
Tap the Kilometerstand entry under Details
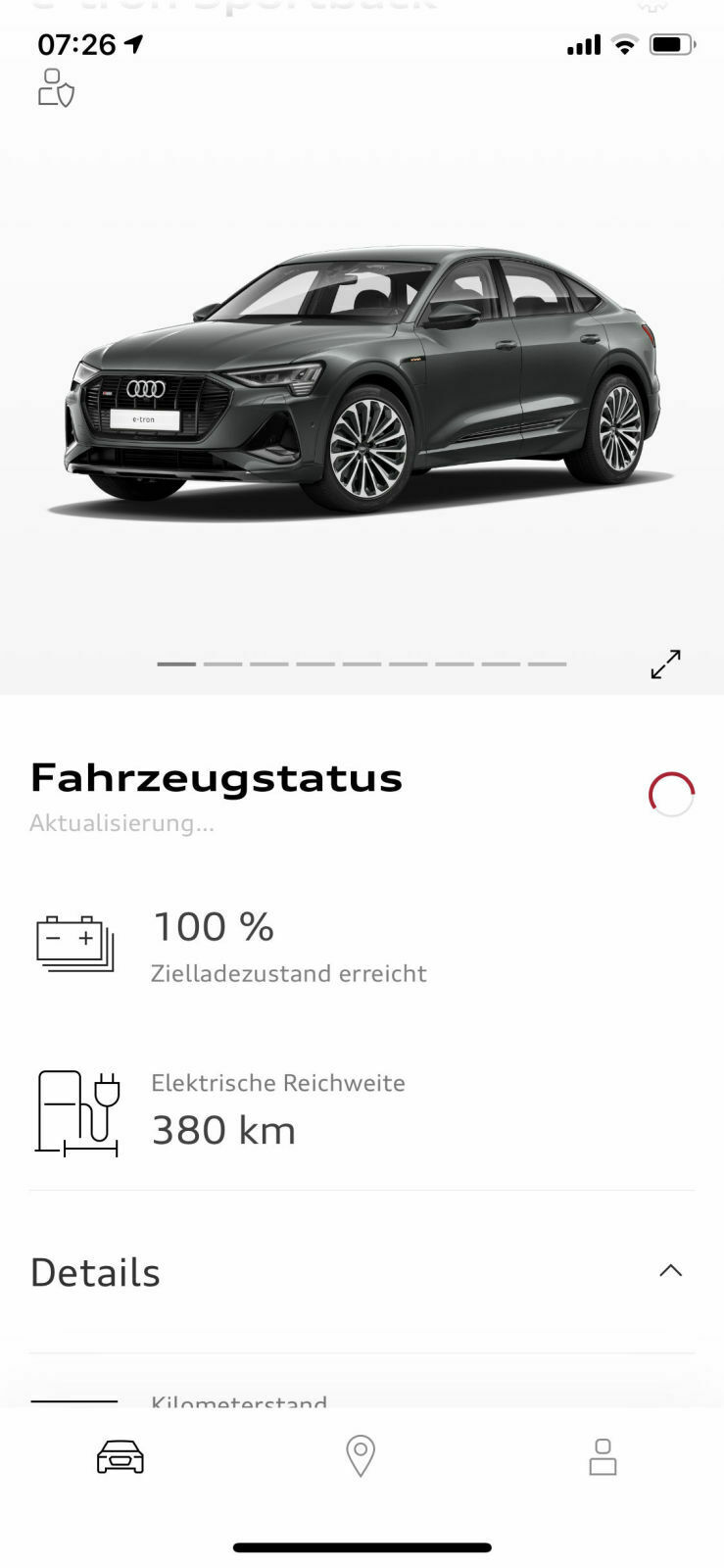coord(240,1399)
